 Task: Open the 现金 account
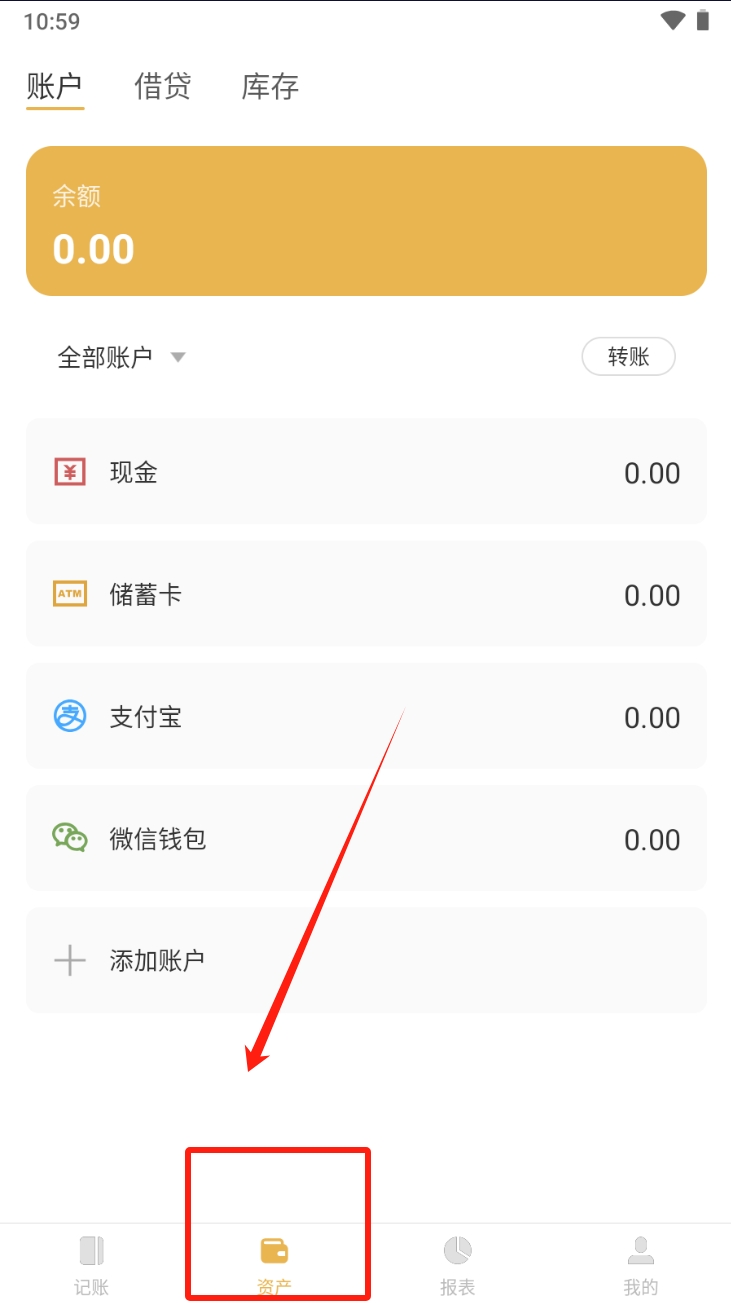point(366,472)
